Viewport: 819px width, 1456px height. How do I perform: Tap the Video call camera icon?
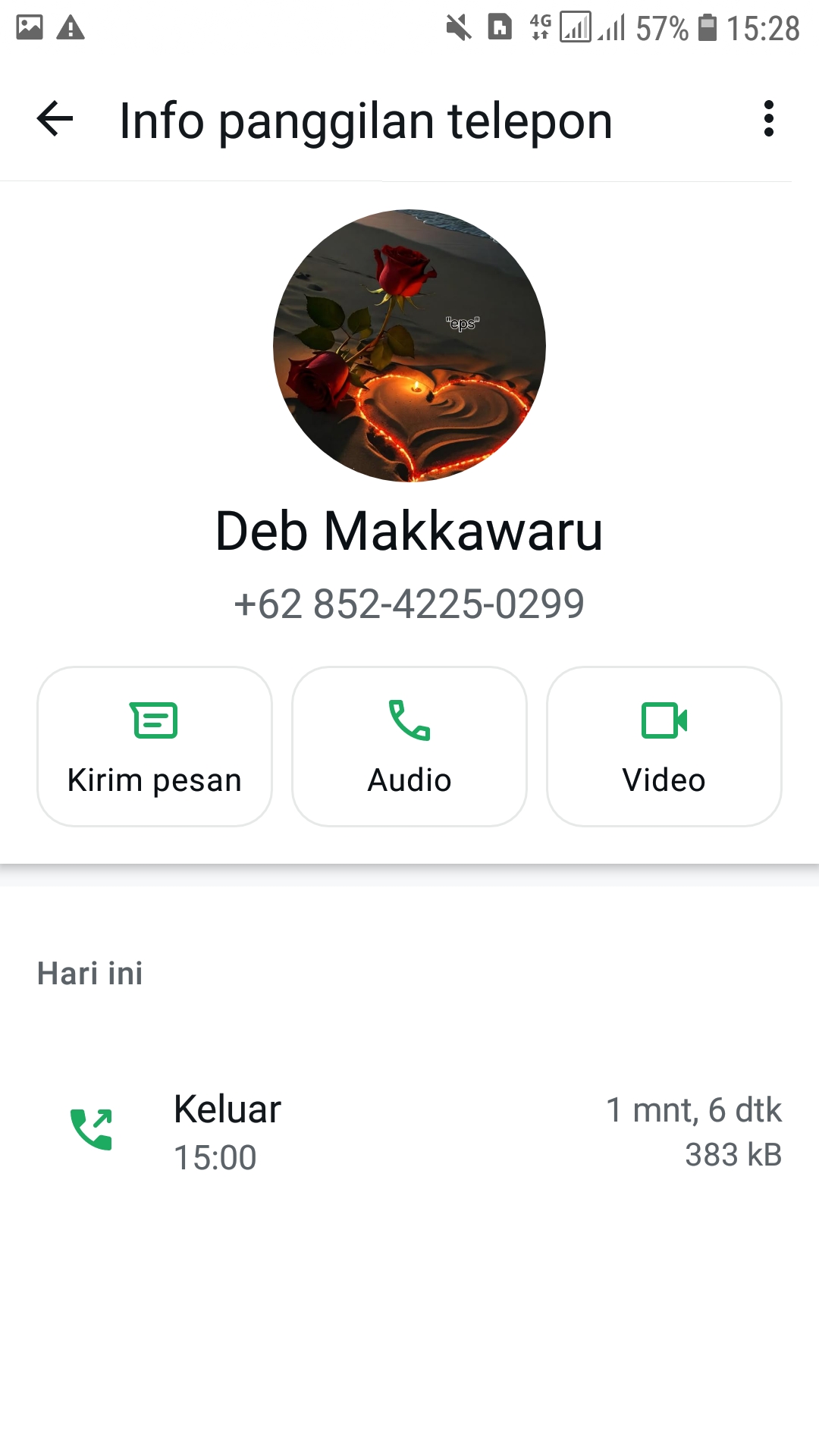(664, 722)
